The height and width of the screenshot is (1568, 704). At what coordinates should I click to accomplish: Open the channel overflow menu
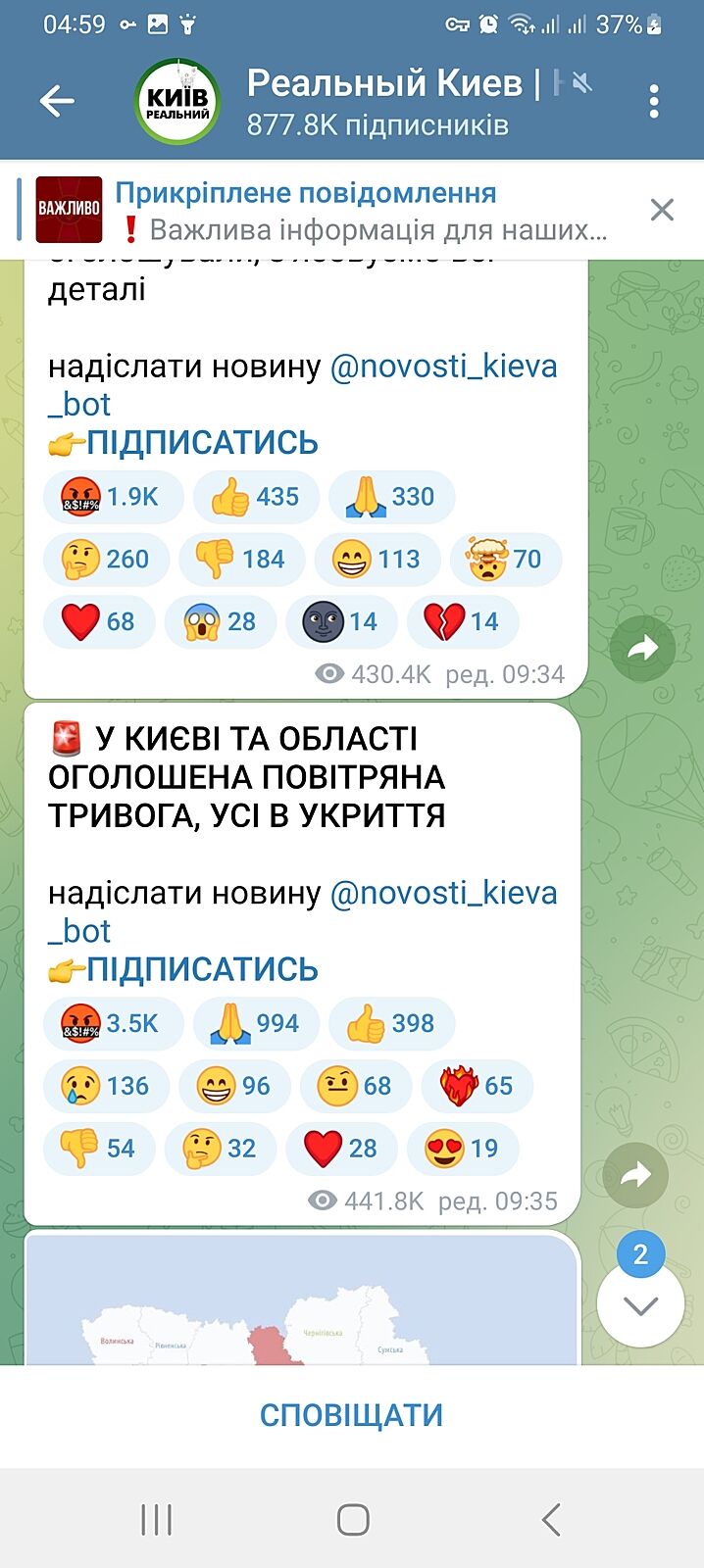point(654,101)
